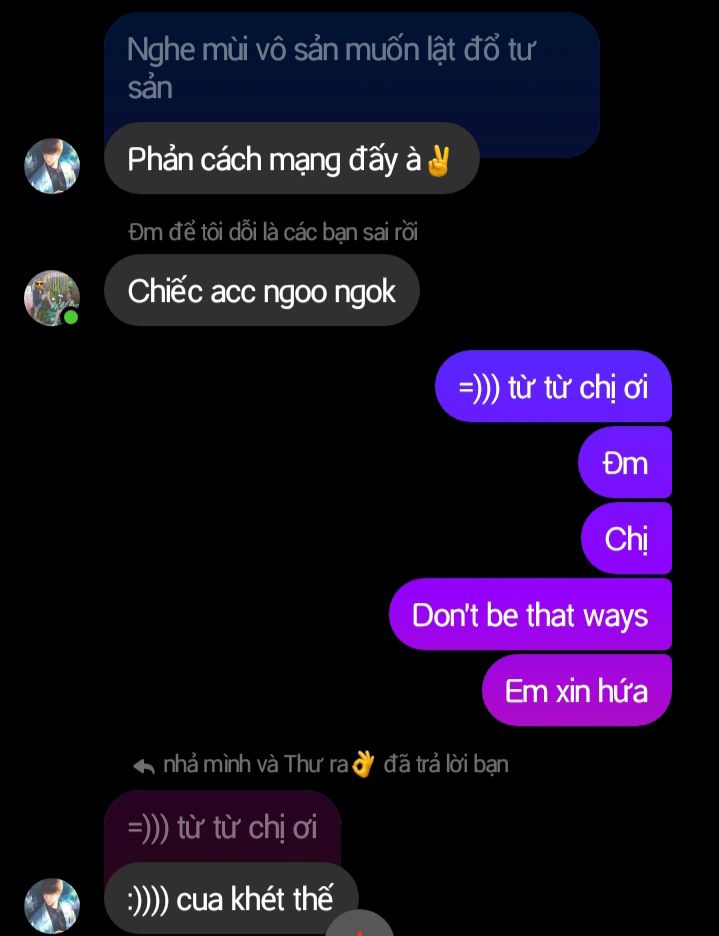Open sender avatar beside "cua khét thế" message
This screenshot has width=719, height=936.
pos(51,905)
